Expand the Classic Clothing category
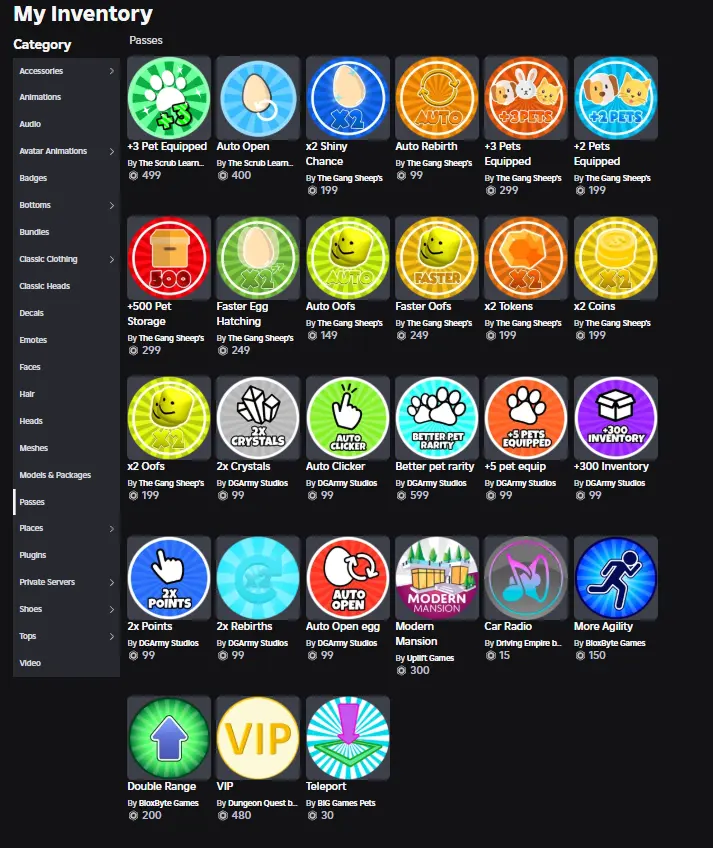The height and width of the screenshot is (848, 713). pos(48,259)
